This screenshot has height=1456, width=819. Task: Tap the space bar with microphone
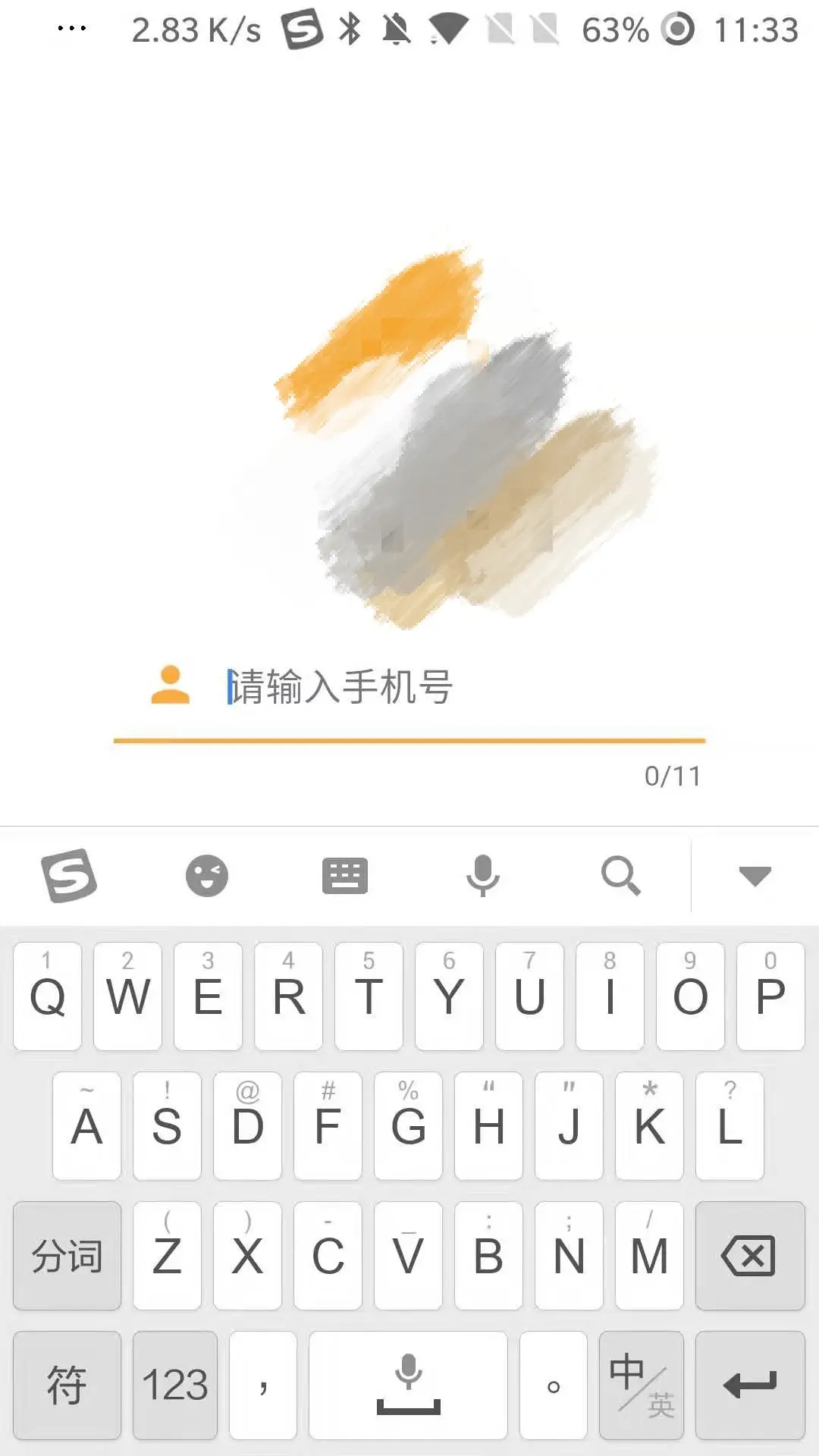(x=408, y=1385)
